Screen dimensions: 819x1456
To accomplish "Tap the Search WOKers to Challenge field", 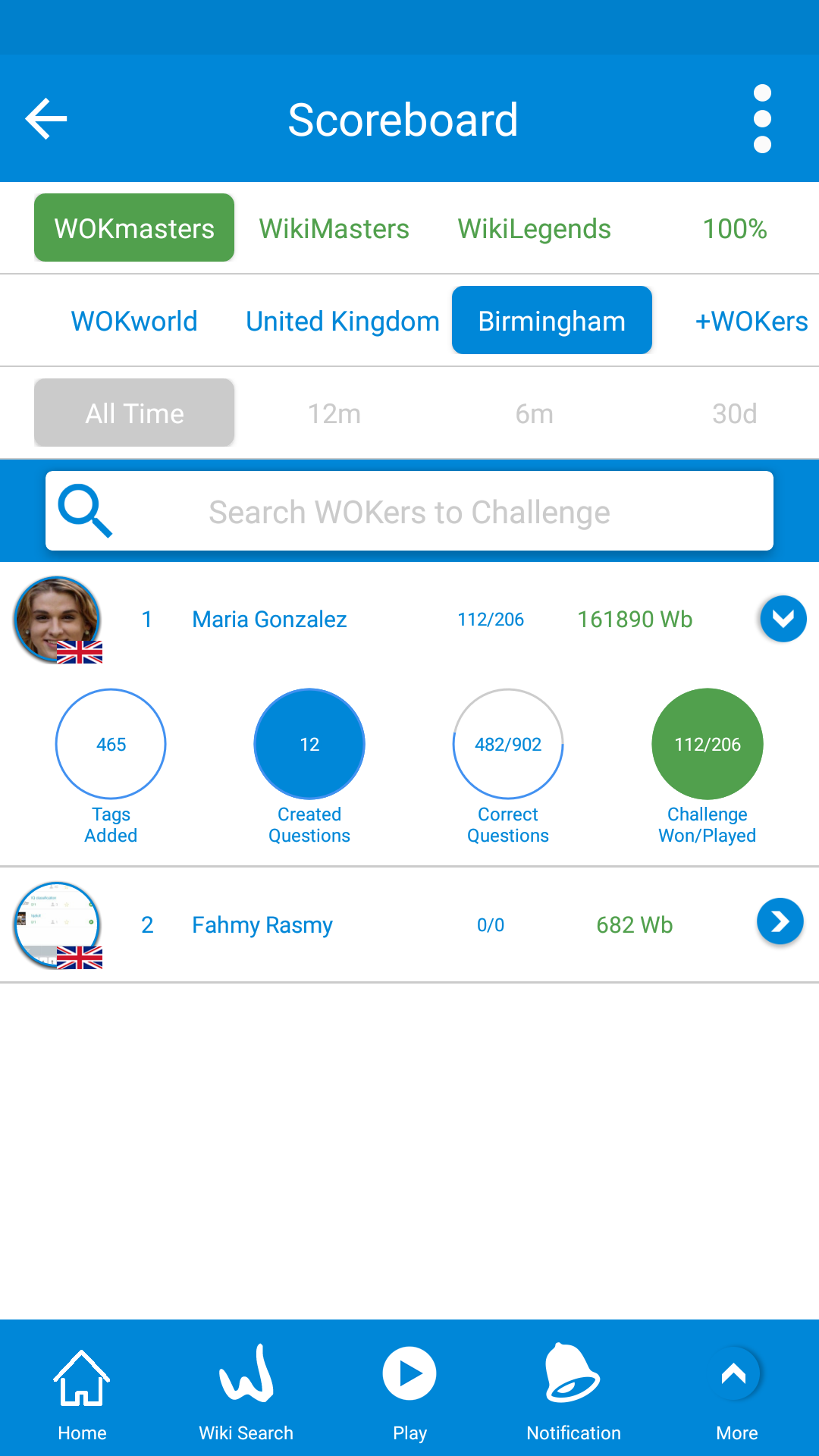I will coord(409,512).
